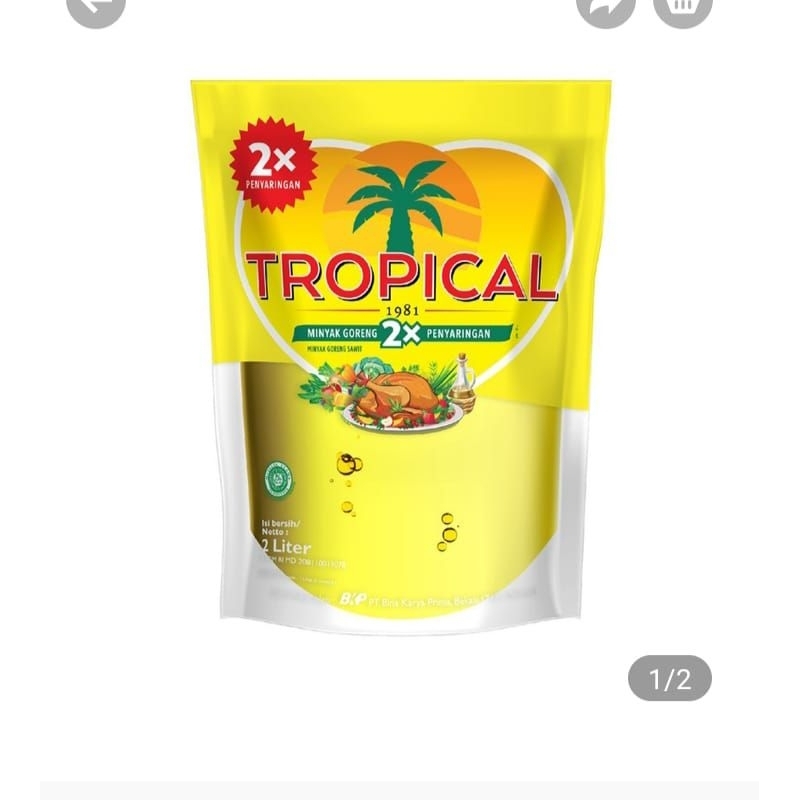This screenshot has height=800, width=800.
Task: Open the shopping cart icon
Action: (x=683, y=6)
